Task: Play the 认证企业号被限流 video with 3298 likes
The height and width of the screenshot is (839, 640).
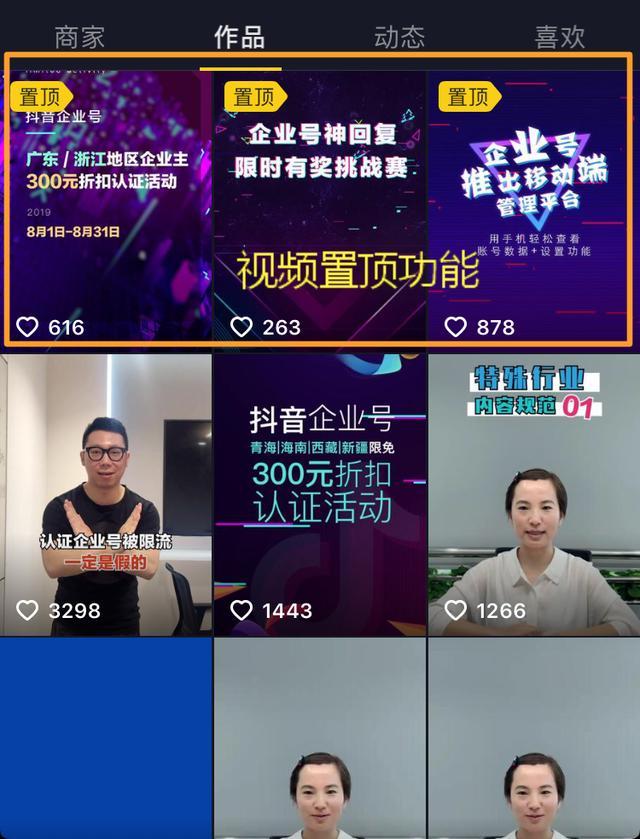Action: tap(106, 495)
